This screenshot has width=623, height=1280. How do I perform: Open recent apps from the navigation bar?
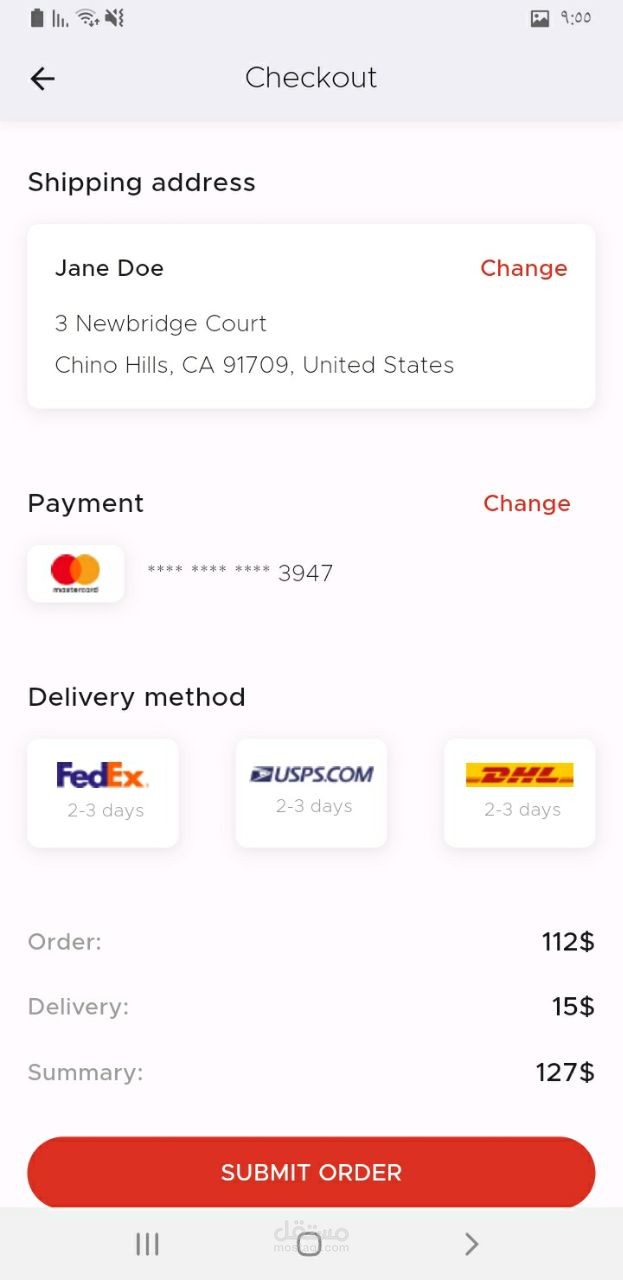pyautogui.click(x=147, y=1244)
